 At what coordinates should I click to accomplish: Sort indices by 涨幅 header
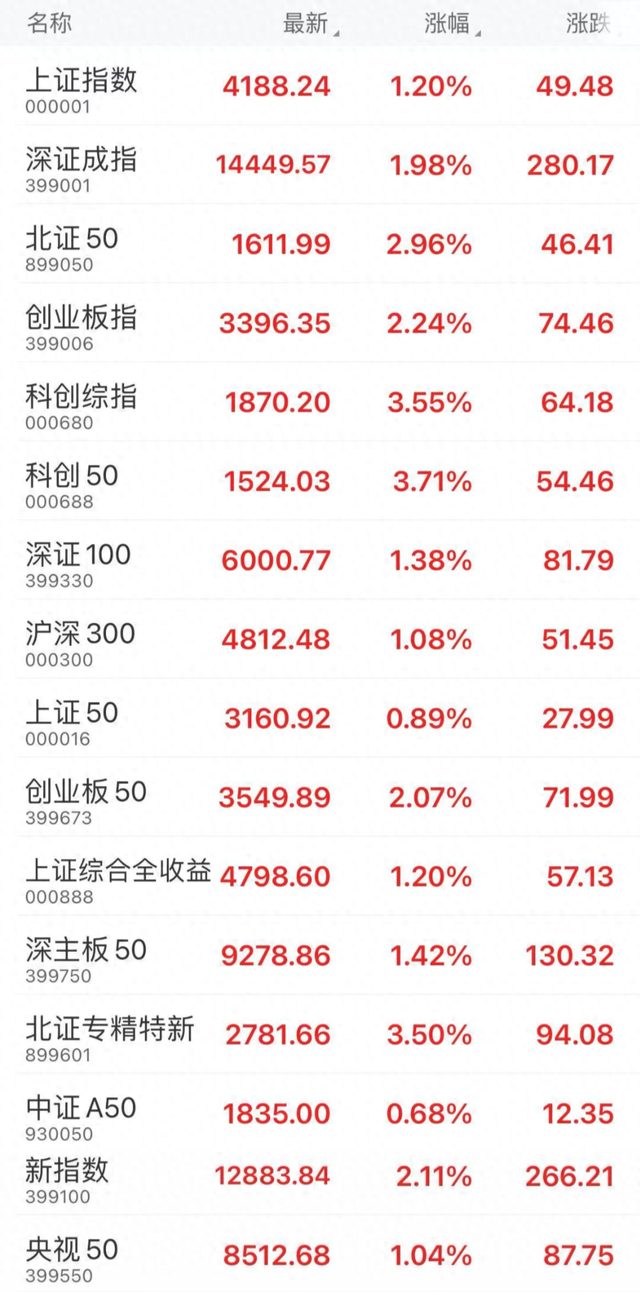449,25
